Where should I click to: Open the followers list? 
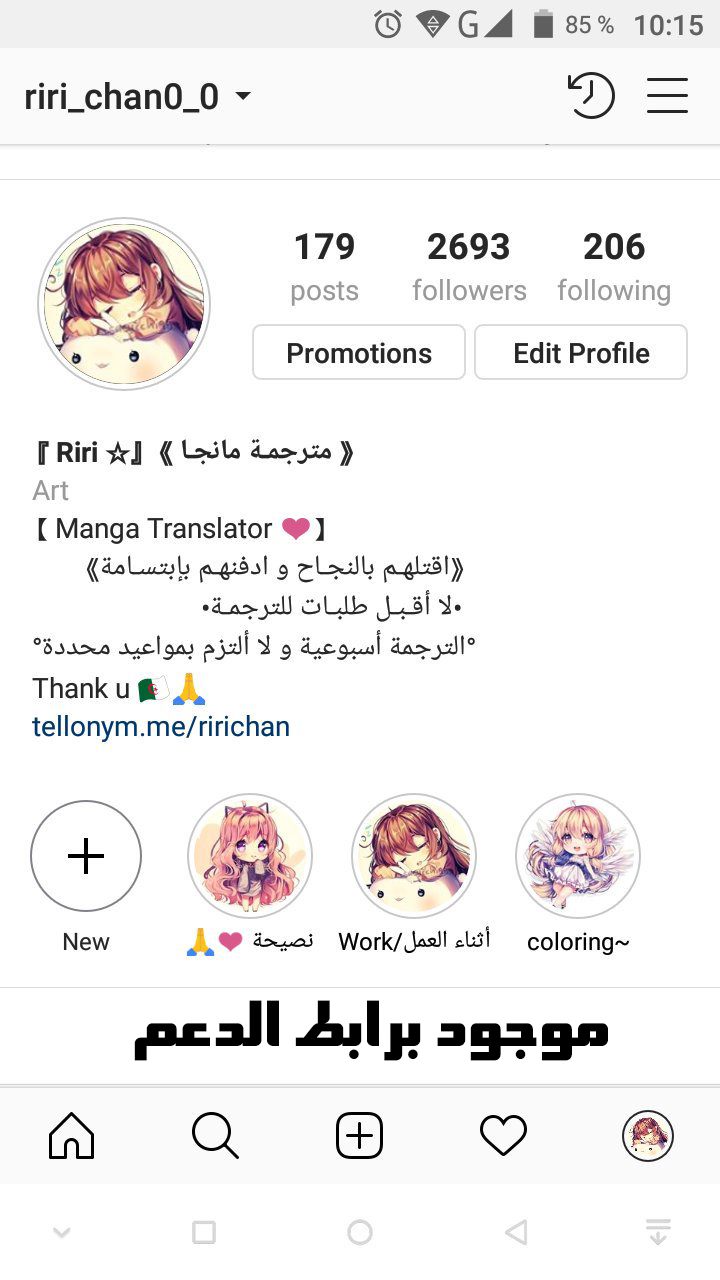point(469,266)
